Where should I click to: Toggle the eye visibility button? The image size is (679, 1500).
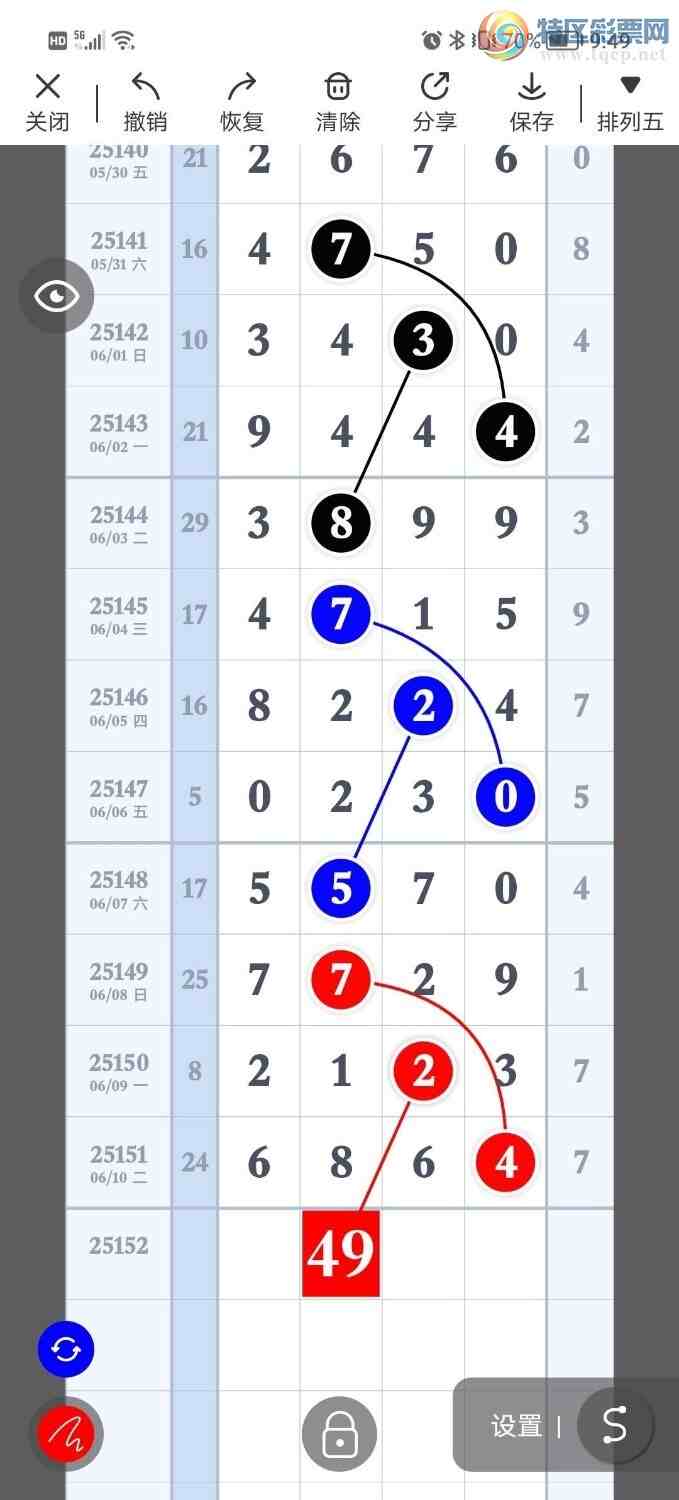click(x=57, y=296)
